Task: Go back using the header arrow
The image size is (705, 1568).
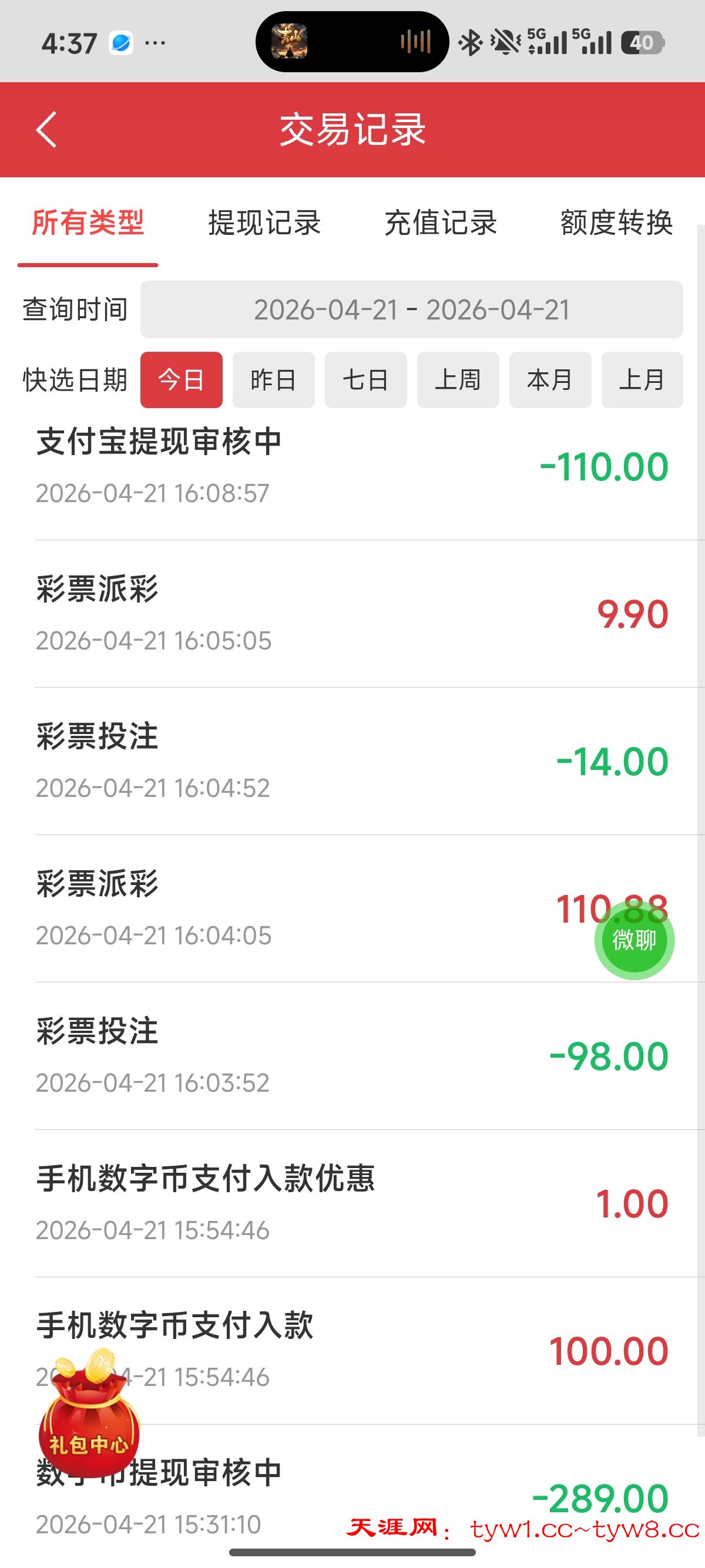Action: [x=46, y=130]
